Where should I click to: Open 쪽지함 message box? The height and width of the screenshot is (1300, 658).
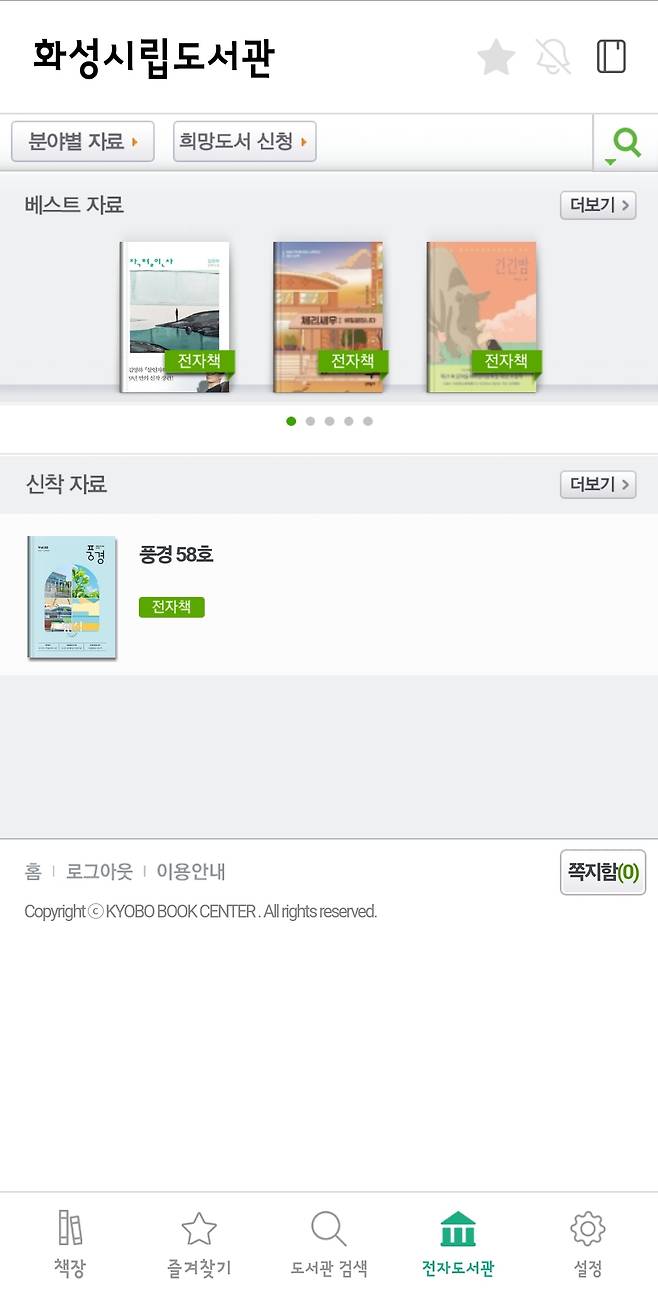click(602, 872)
